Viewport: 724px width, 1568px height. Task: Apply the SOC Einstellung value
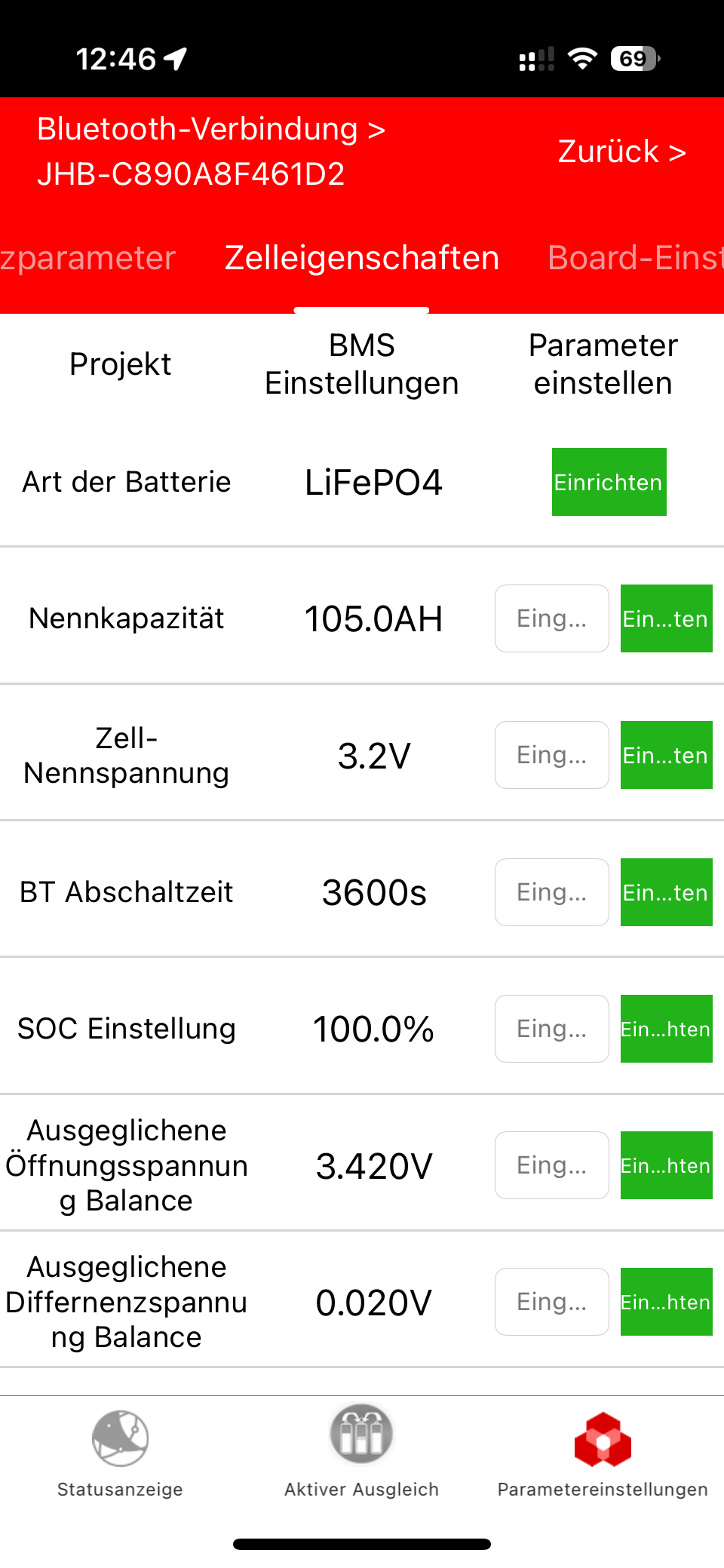pos(666,1029)
